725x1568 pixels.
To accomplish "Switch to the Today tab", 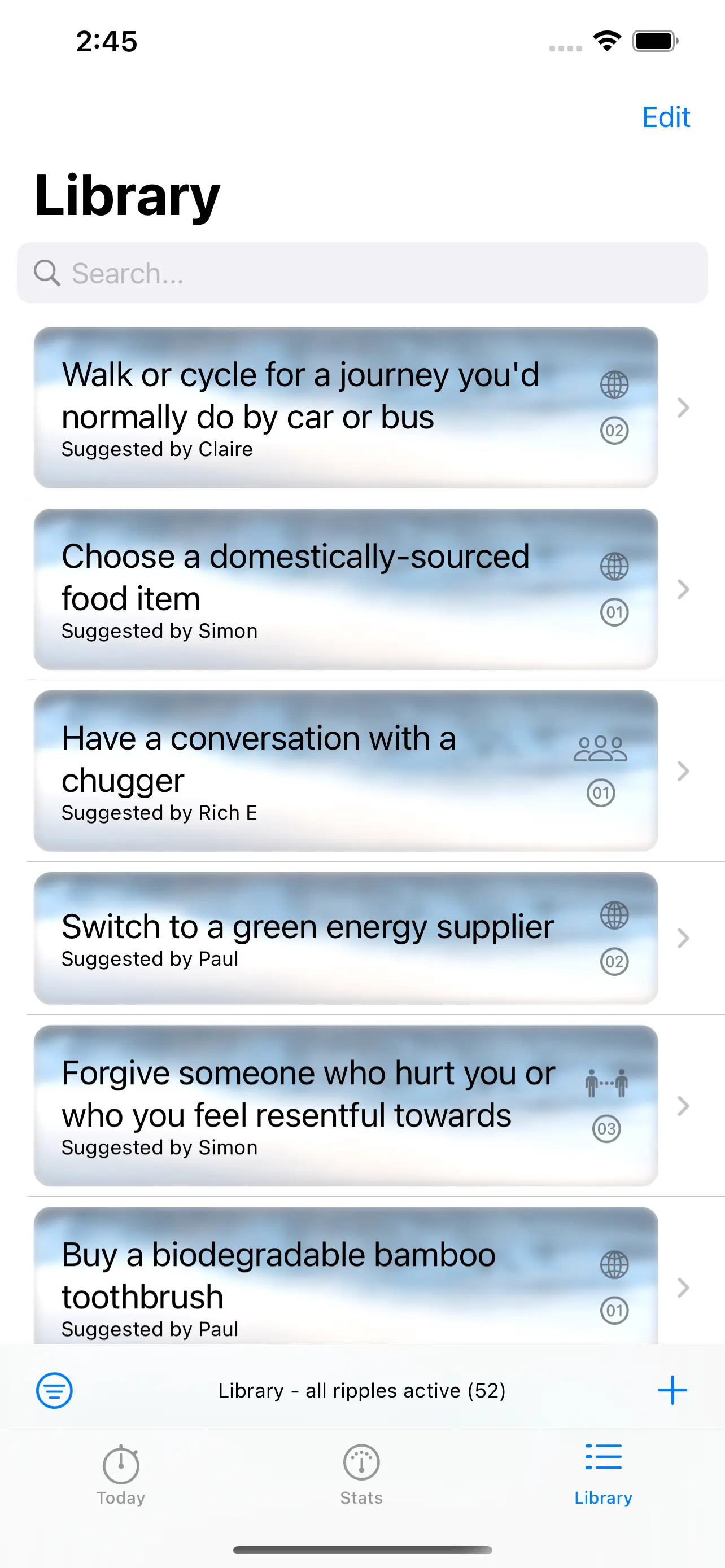I will coord(121,1474).
